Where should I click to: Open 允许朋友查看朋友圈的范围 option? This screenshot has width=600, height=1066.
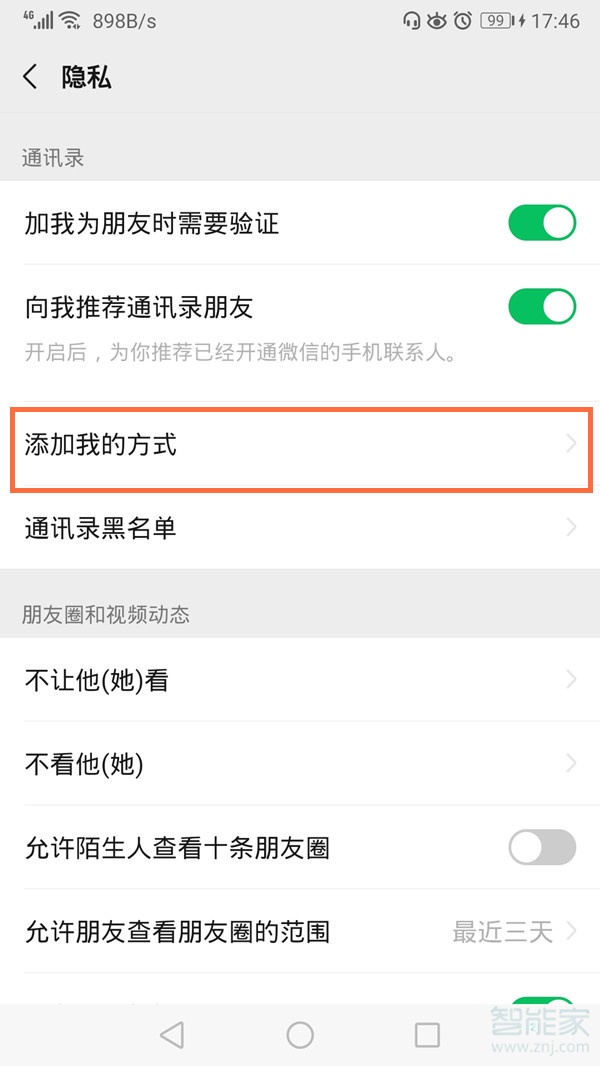coord(300,932)
